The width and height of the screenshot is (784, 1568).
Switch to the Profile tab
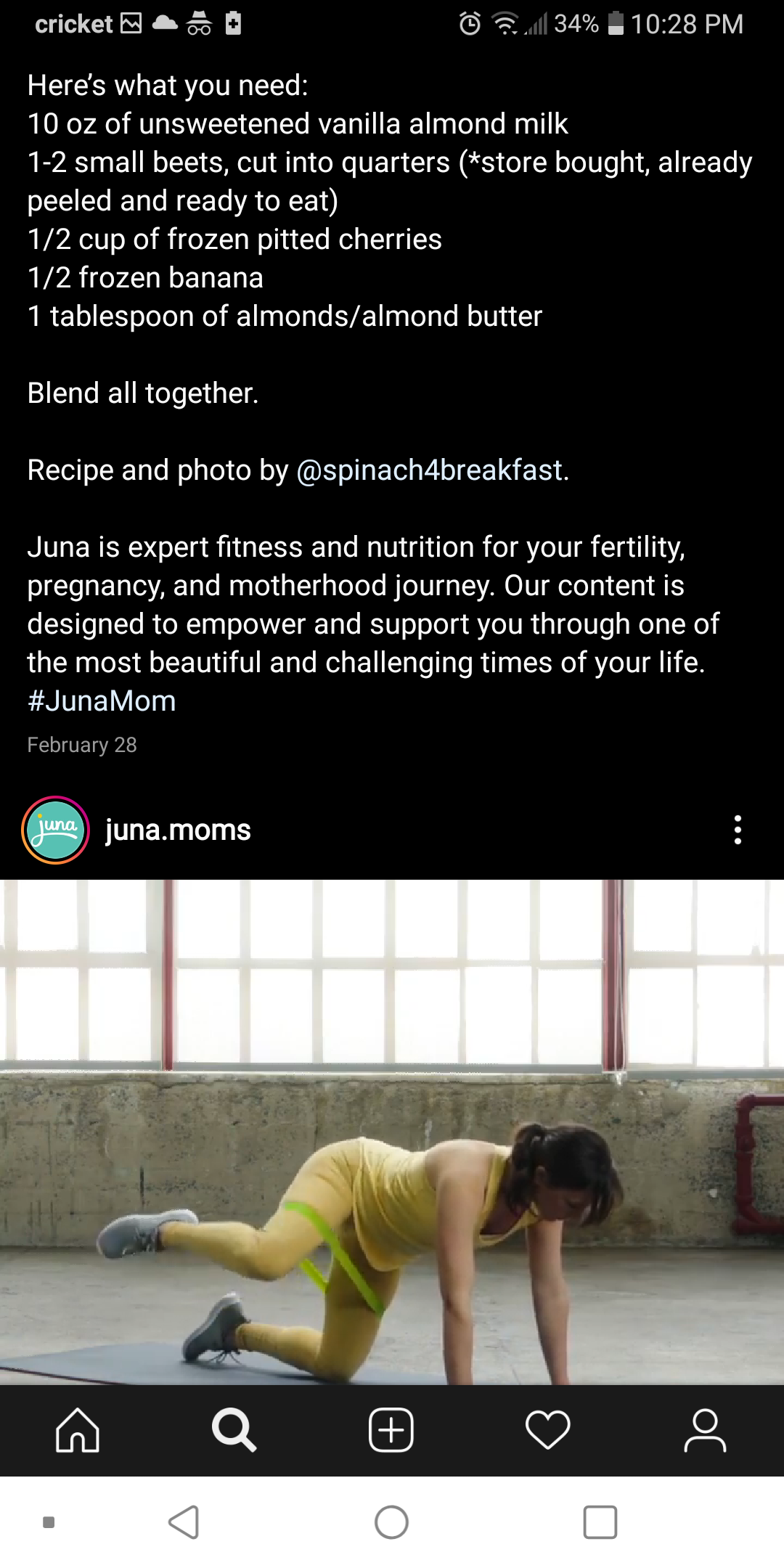[x=705, y=1431]
